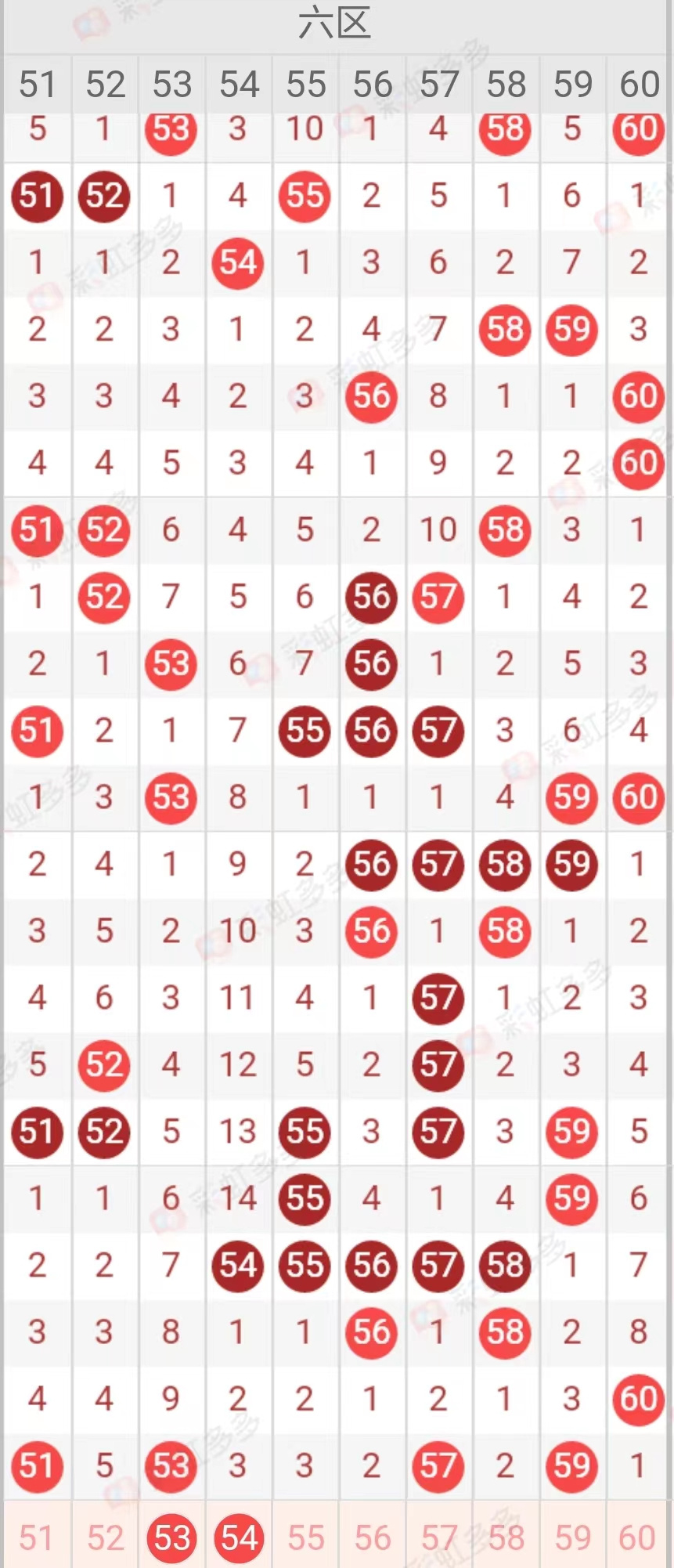Select number 52 in the bottom pick row
Screen dimensions: 674x1568
pyautogui.click(x=104, y=1537)
